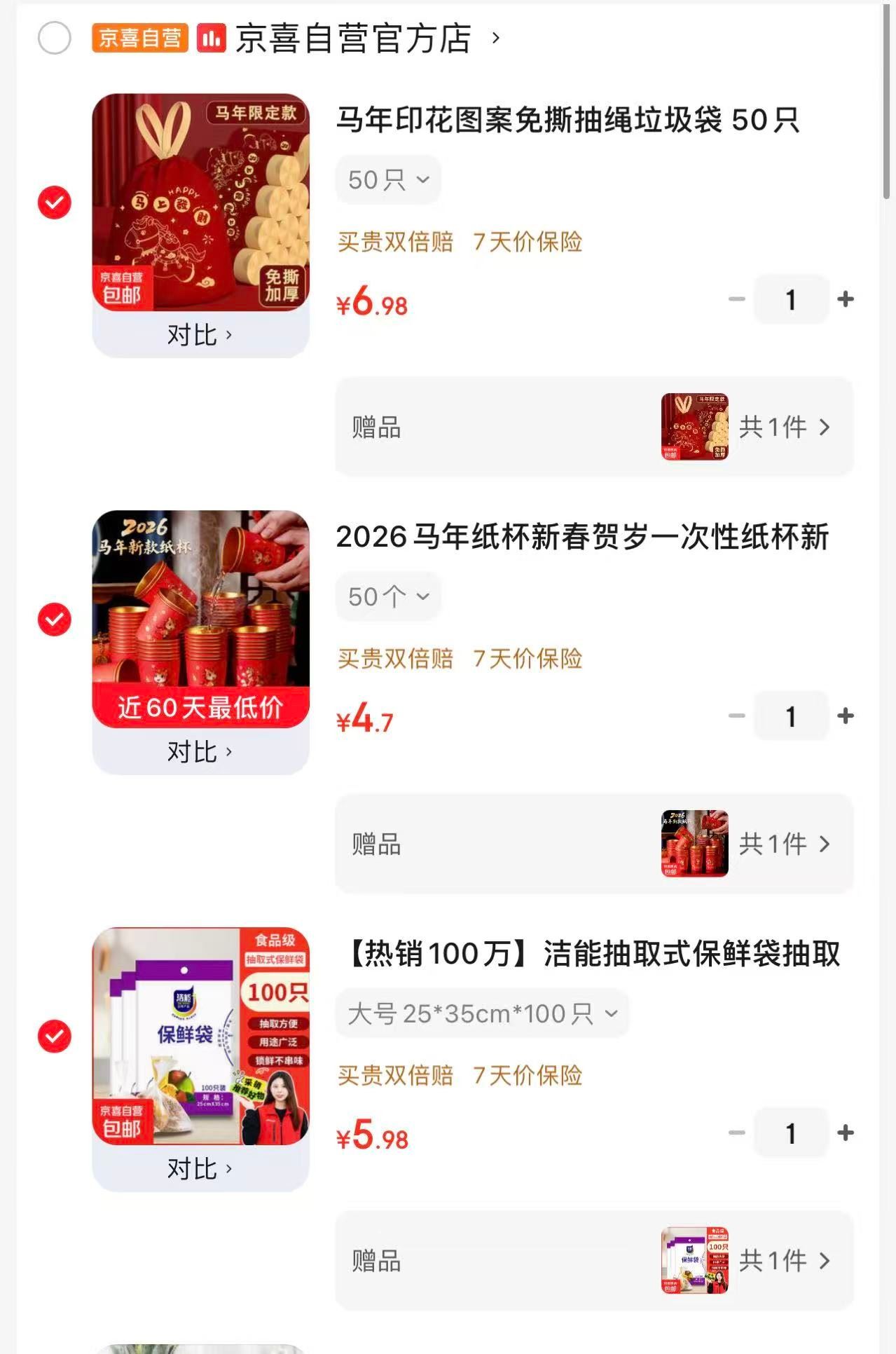Deselect the 2026马年纸杯 paper cup item

point(55,620)
